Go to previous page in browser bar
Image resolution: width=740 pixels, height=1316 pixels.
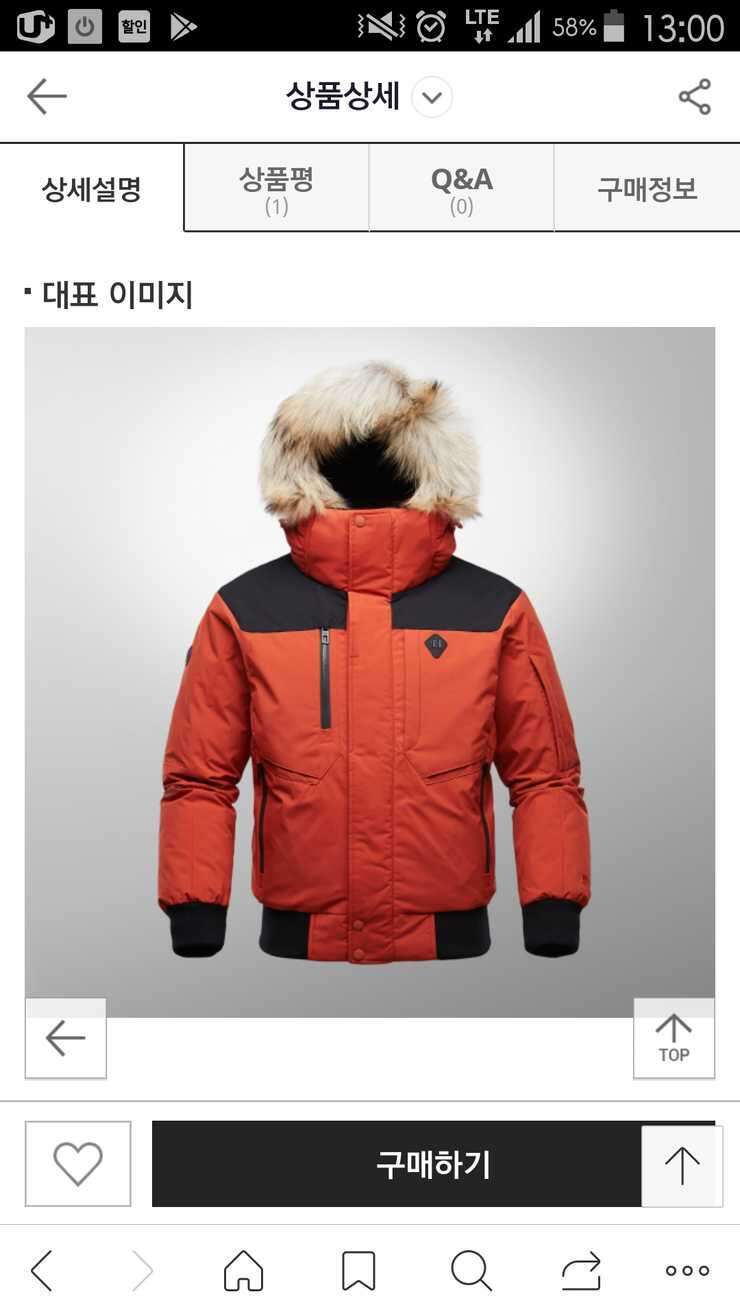pyautogui.click(x=42, y=1271)
